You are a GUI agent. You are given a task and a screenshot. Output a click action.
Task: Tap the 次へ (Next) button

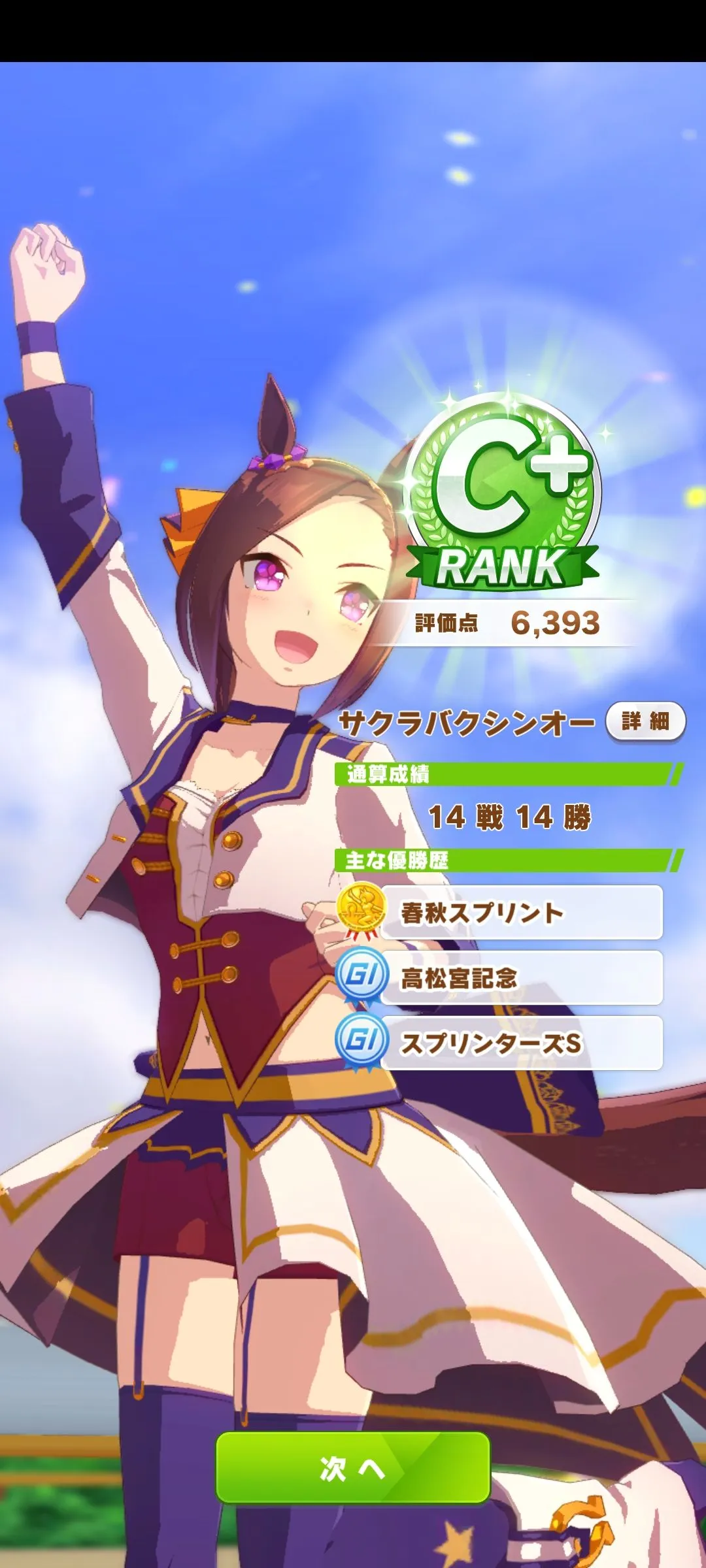[x=353, y=1468]
